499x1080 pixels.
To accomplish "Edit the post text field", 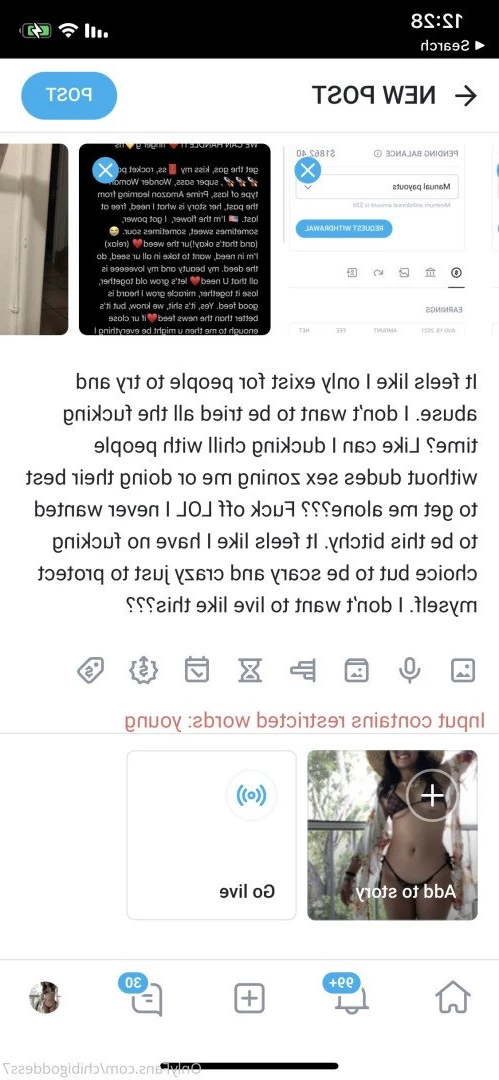I will tap(251, 493).
